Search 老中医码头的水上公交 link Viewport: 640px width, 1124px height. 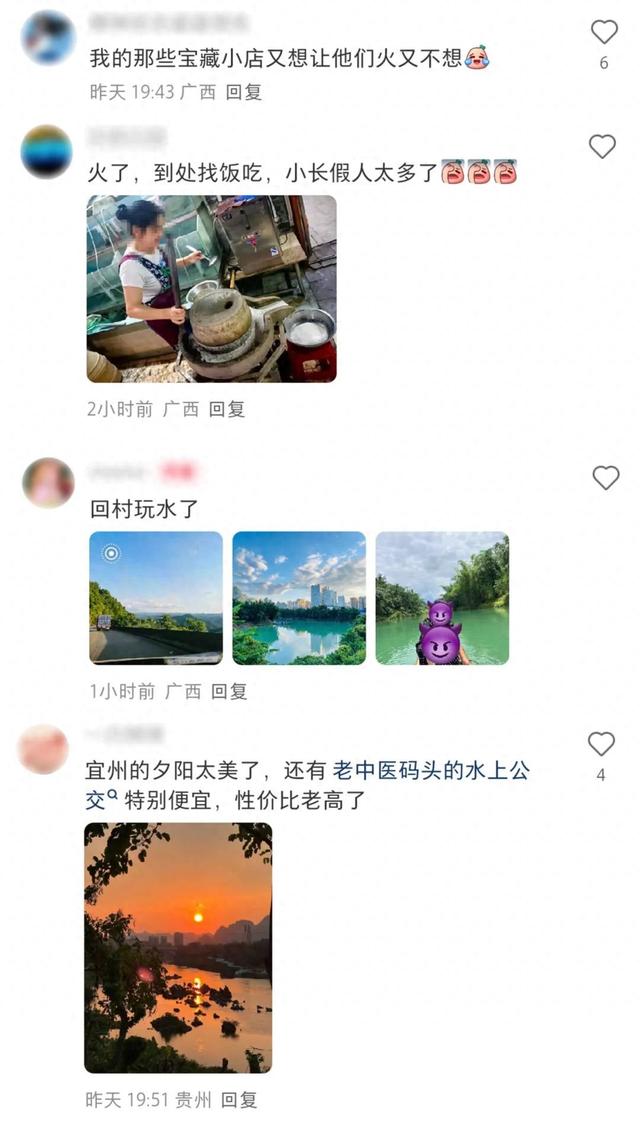click(430, 770)
